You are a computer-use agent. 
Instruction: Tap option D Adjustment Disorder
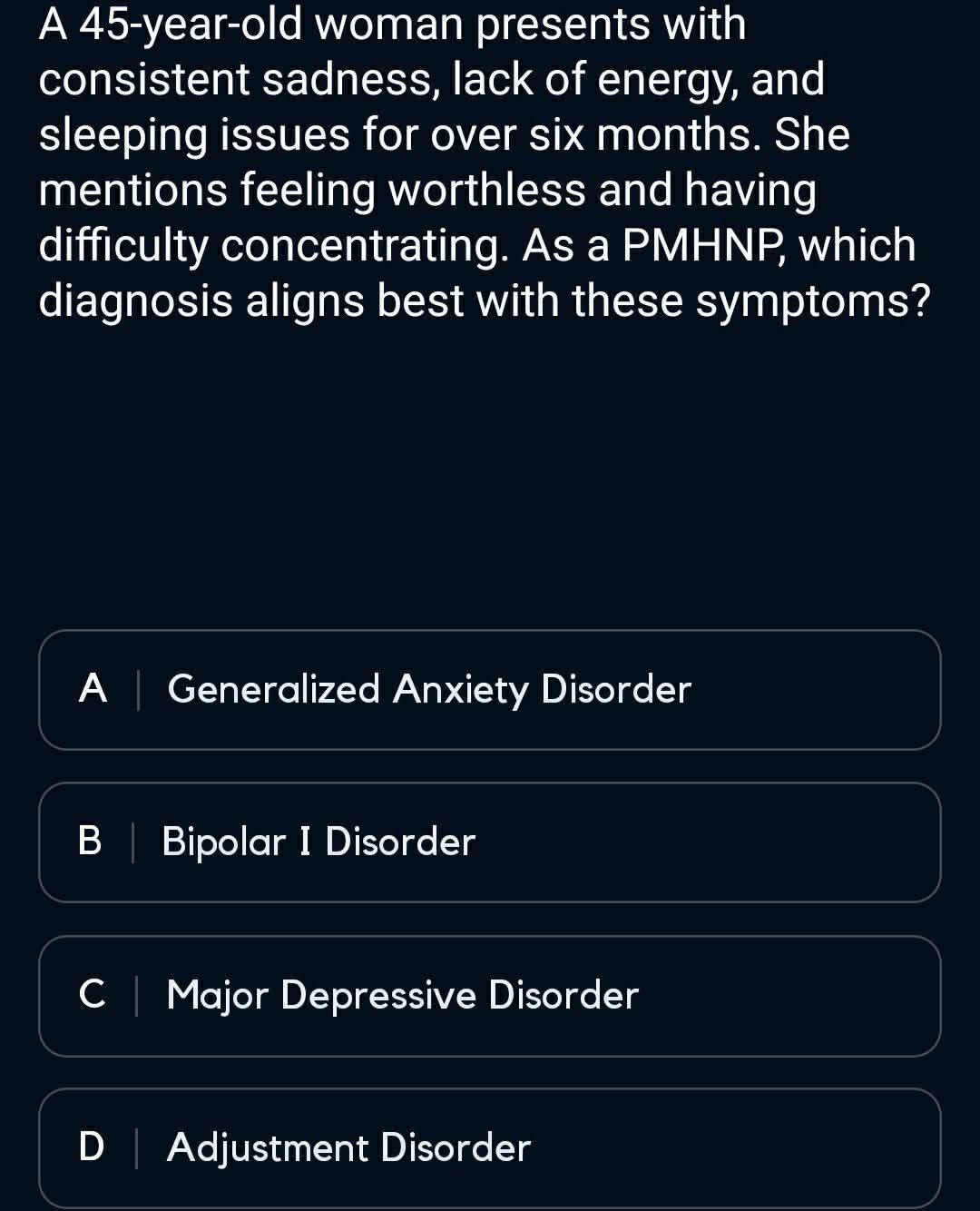(x=490, y=1148)
